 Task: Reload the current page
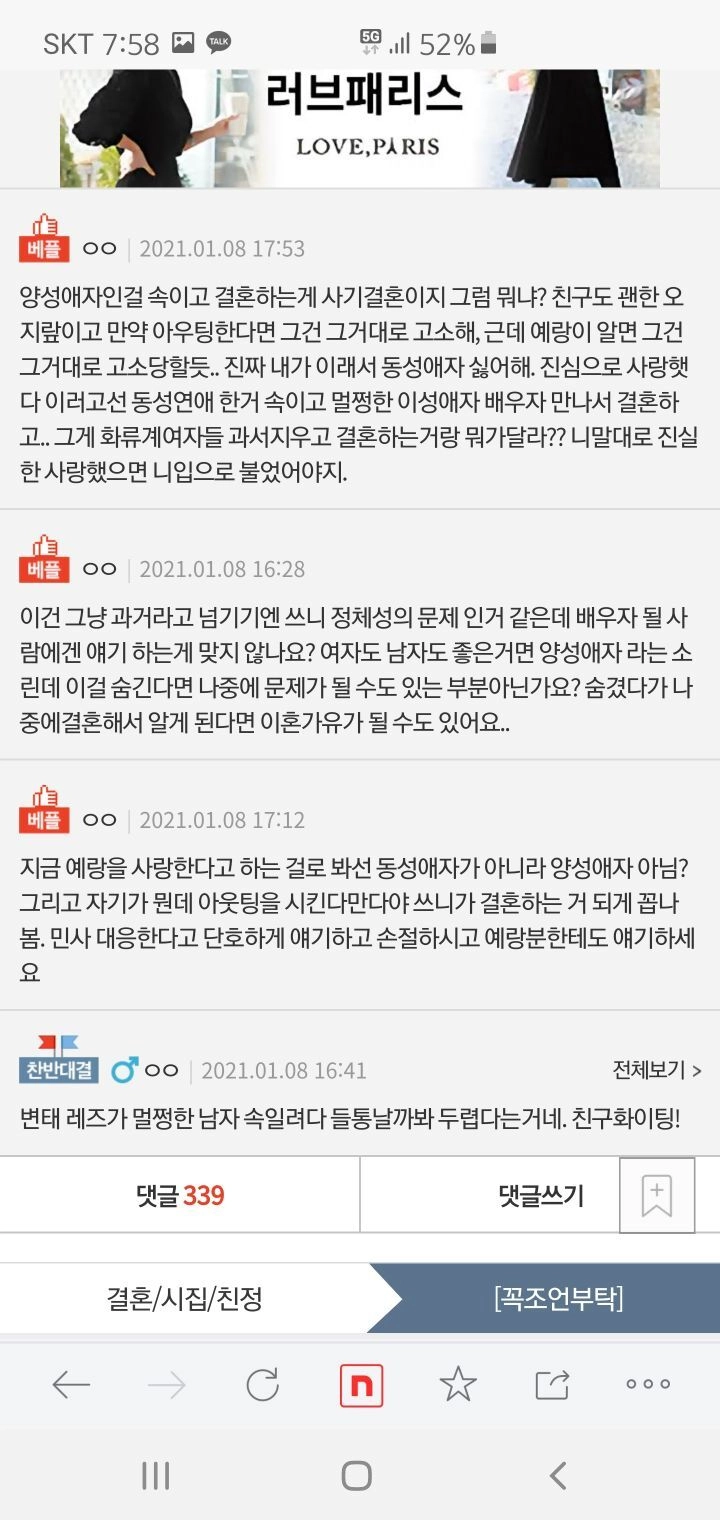point(263,1385)
